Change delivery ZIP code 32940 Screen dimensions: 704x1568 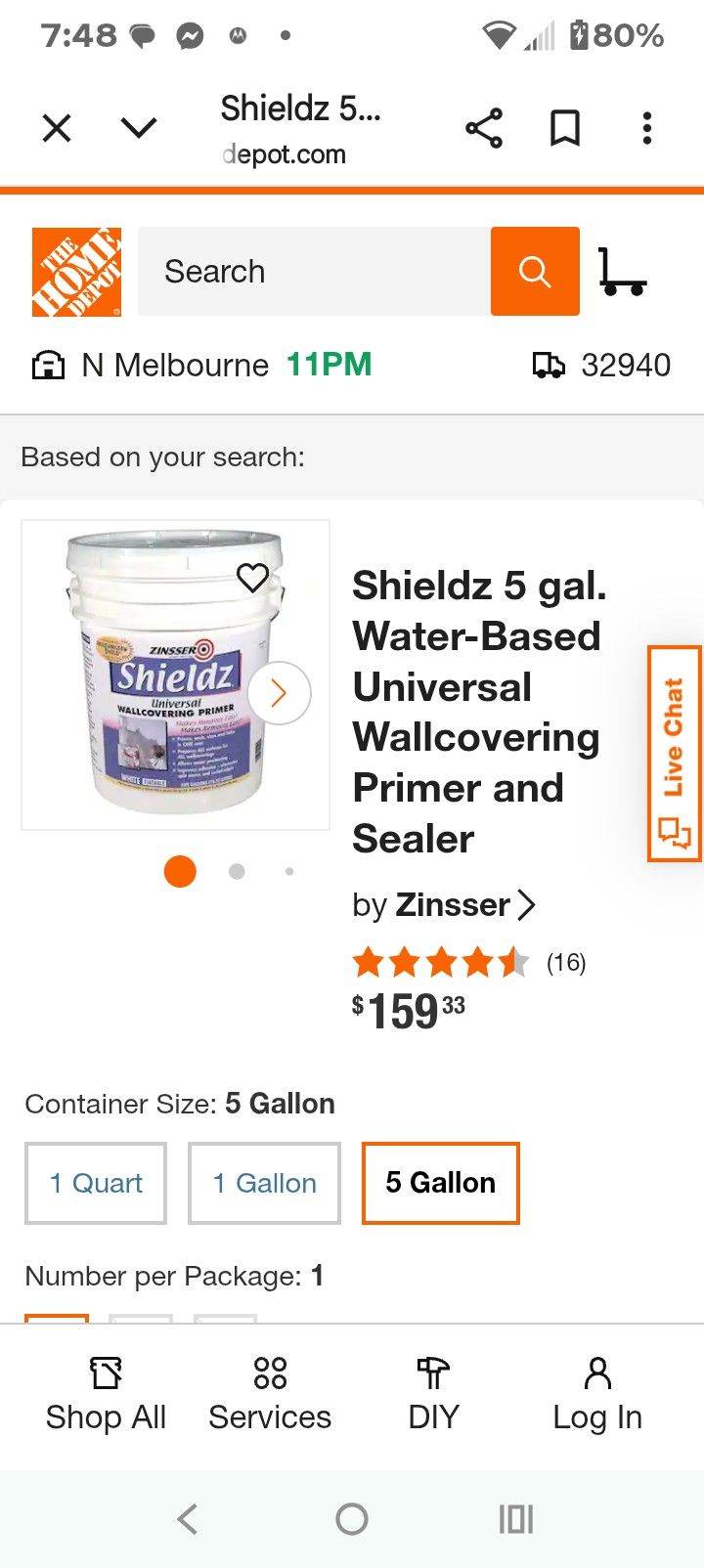tap(603, 366)
